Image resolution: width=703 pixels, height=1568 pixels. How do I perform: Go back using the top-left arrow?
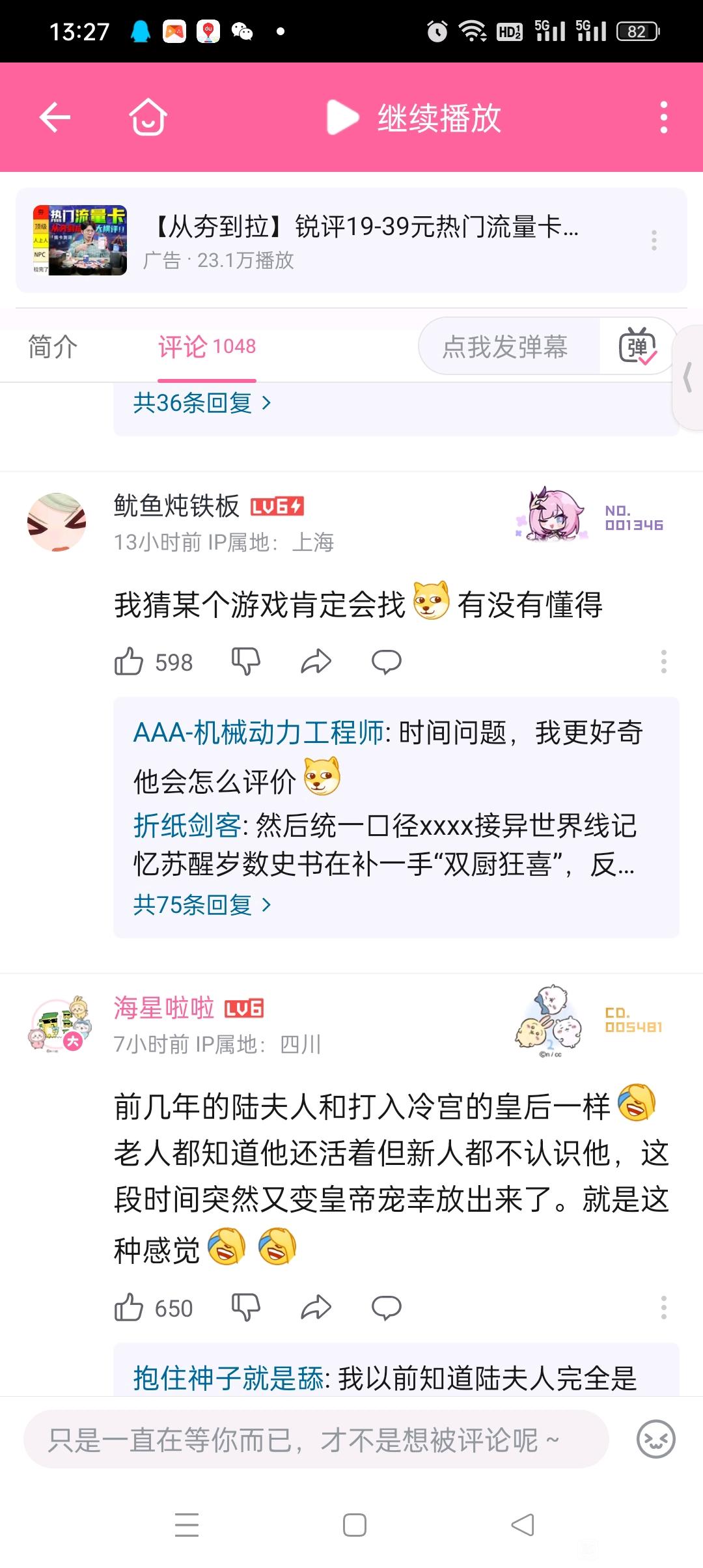point(55,117)
